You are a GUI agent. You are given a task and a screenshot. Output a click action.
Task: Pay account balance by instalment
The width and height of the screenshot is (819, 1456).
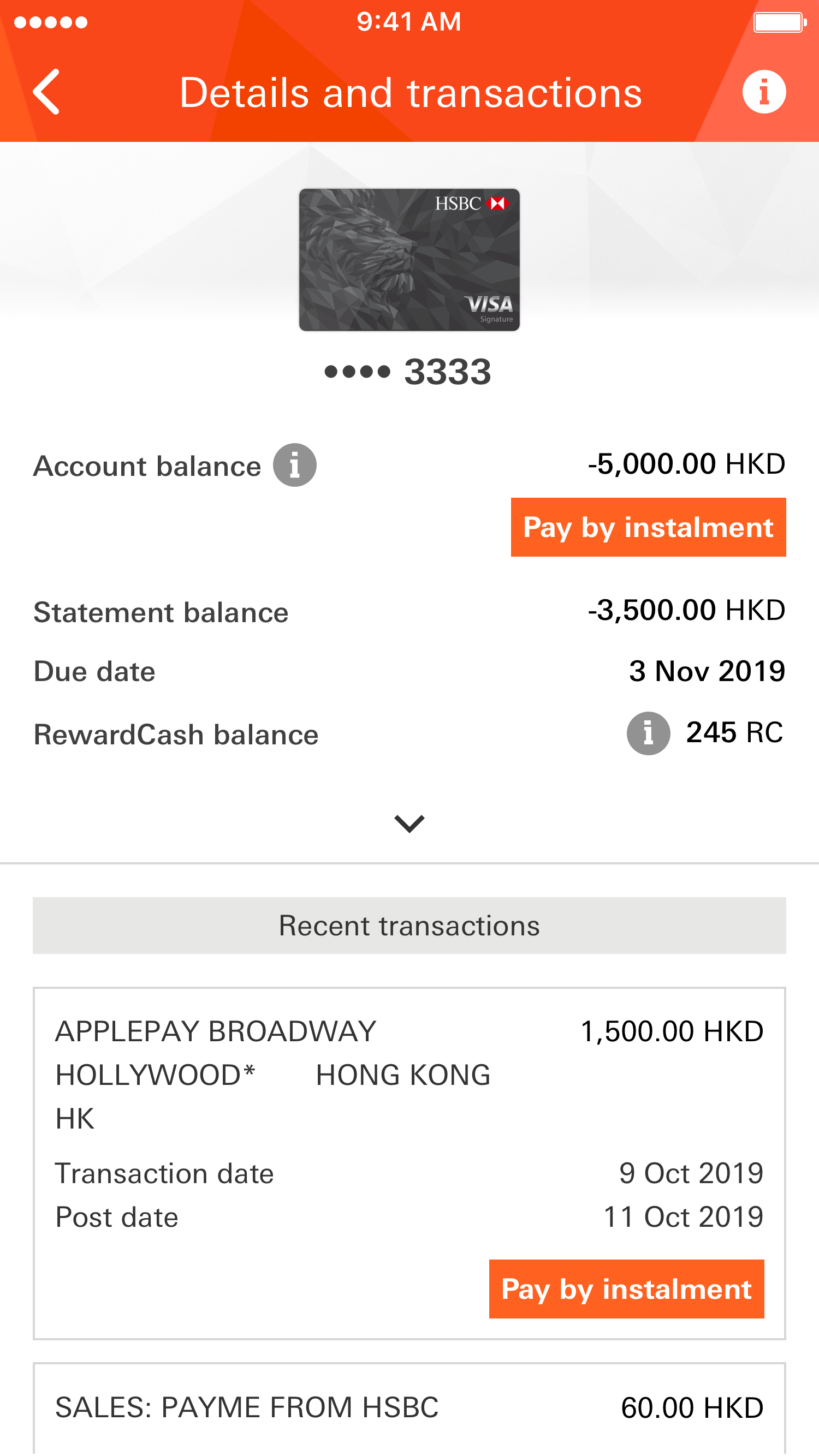coord(648,527)
